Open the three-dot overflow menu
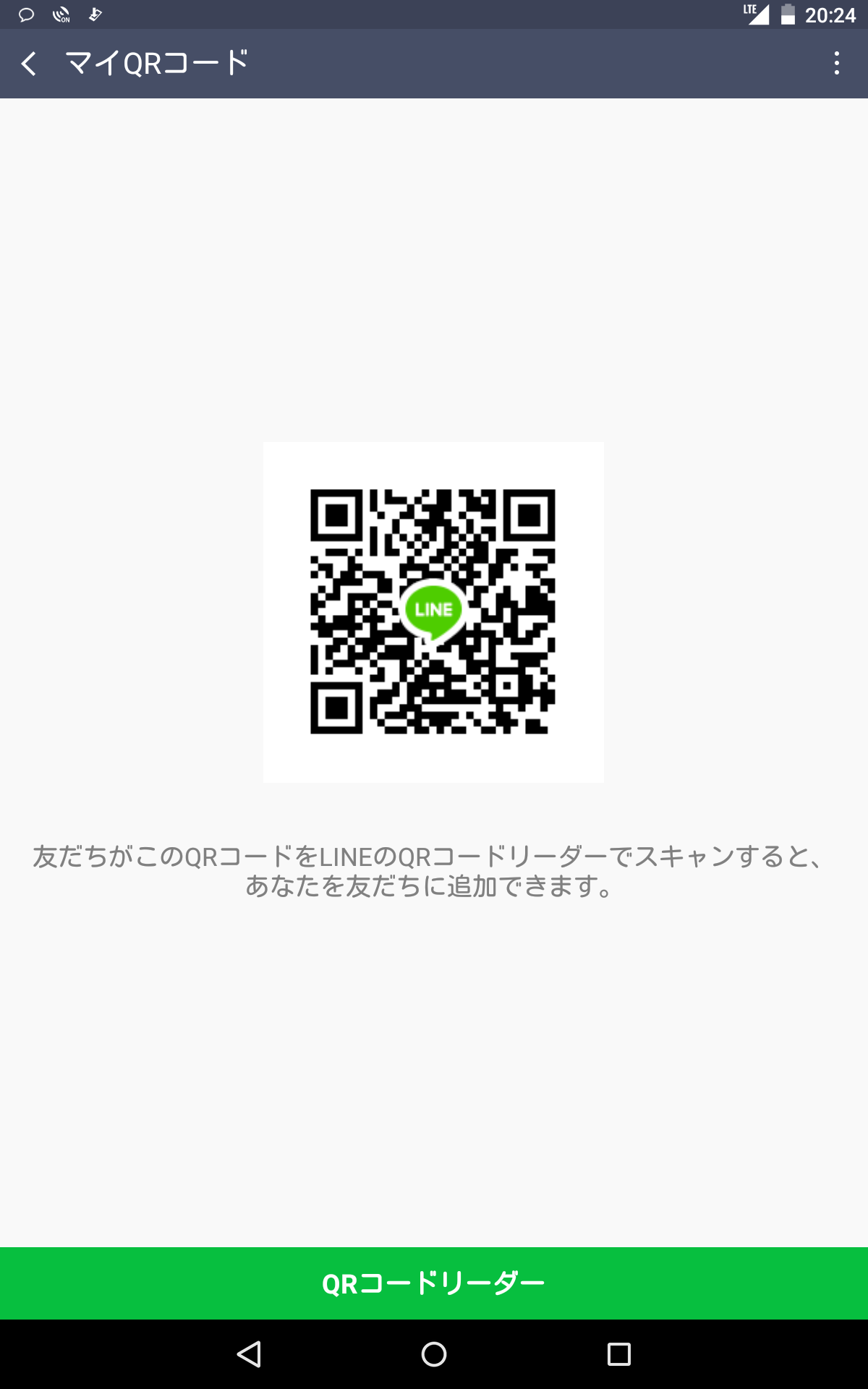 click(x=837, y=64)
